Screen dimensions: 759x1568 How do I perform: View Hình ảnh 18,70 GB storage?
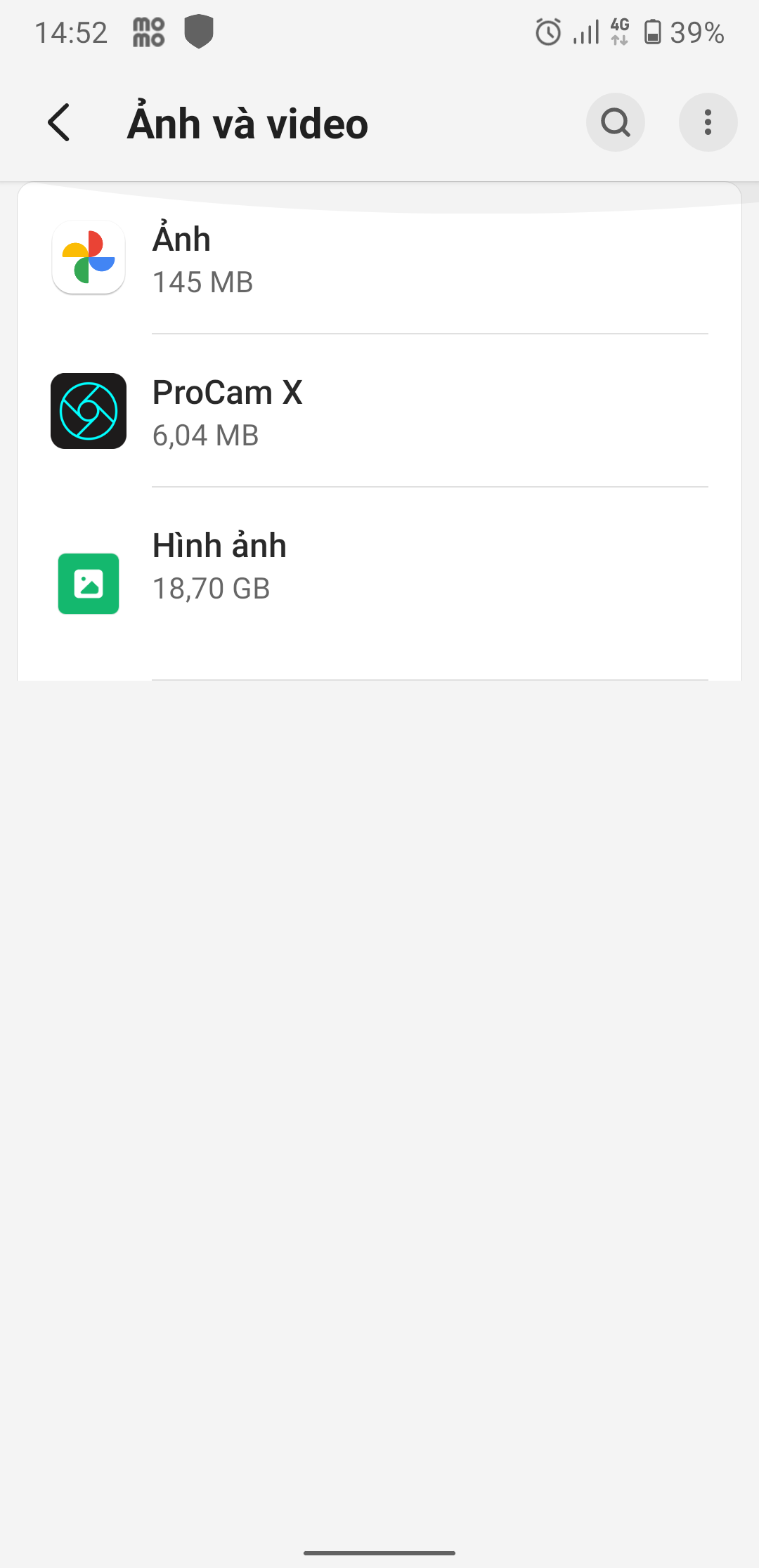point(379,566)
